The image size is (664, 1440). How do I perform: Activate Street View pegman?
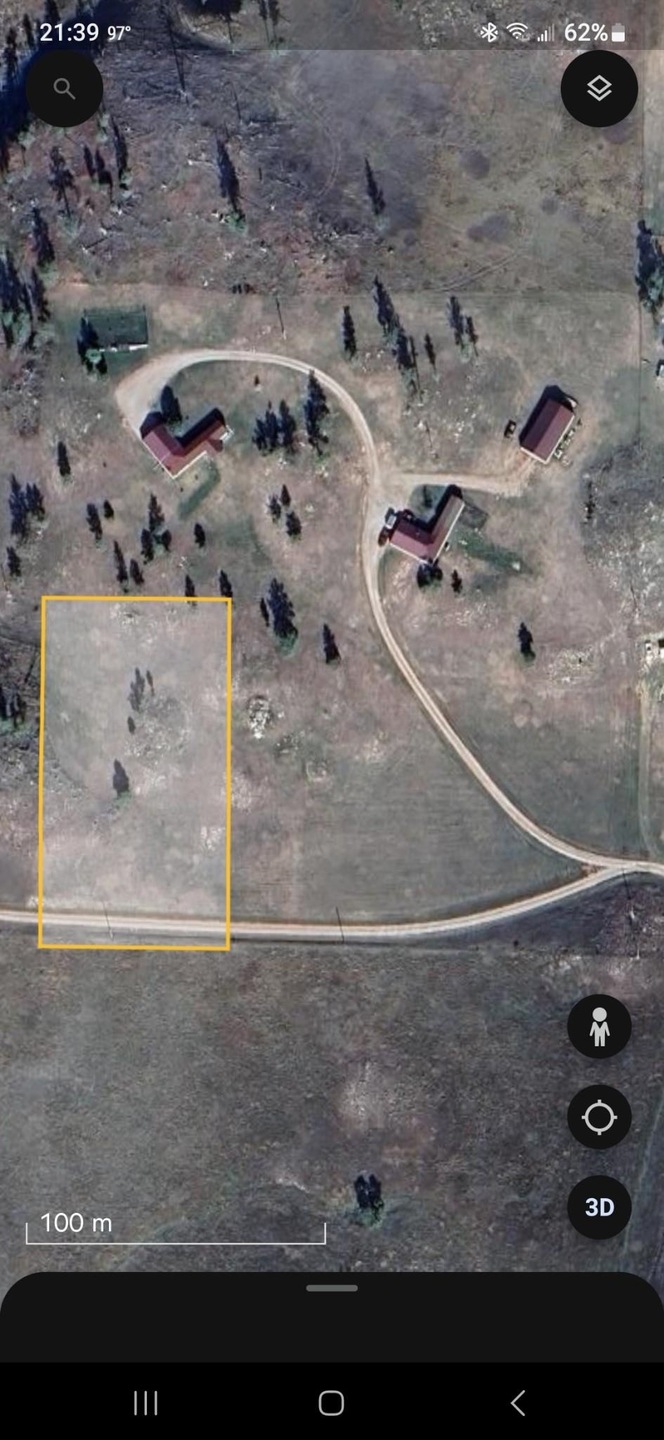[599, 1027]
